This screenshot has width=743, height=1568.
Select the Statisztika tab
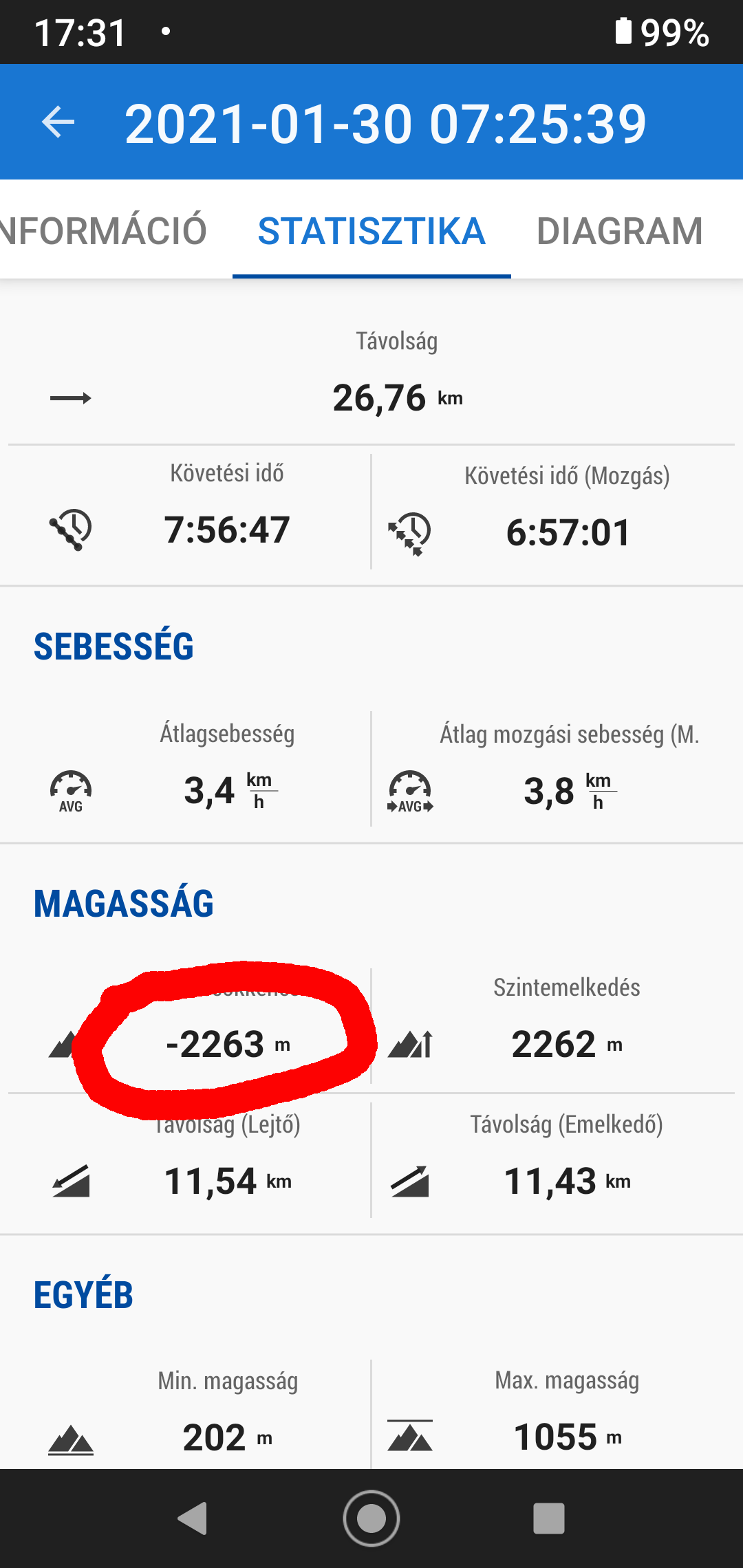coord(371,230)
